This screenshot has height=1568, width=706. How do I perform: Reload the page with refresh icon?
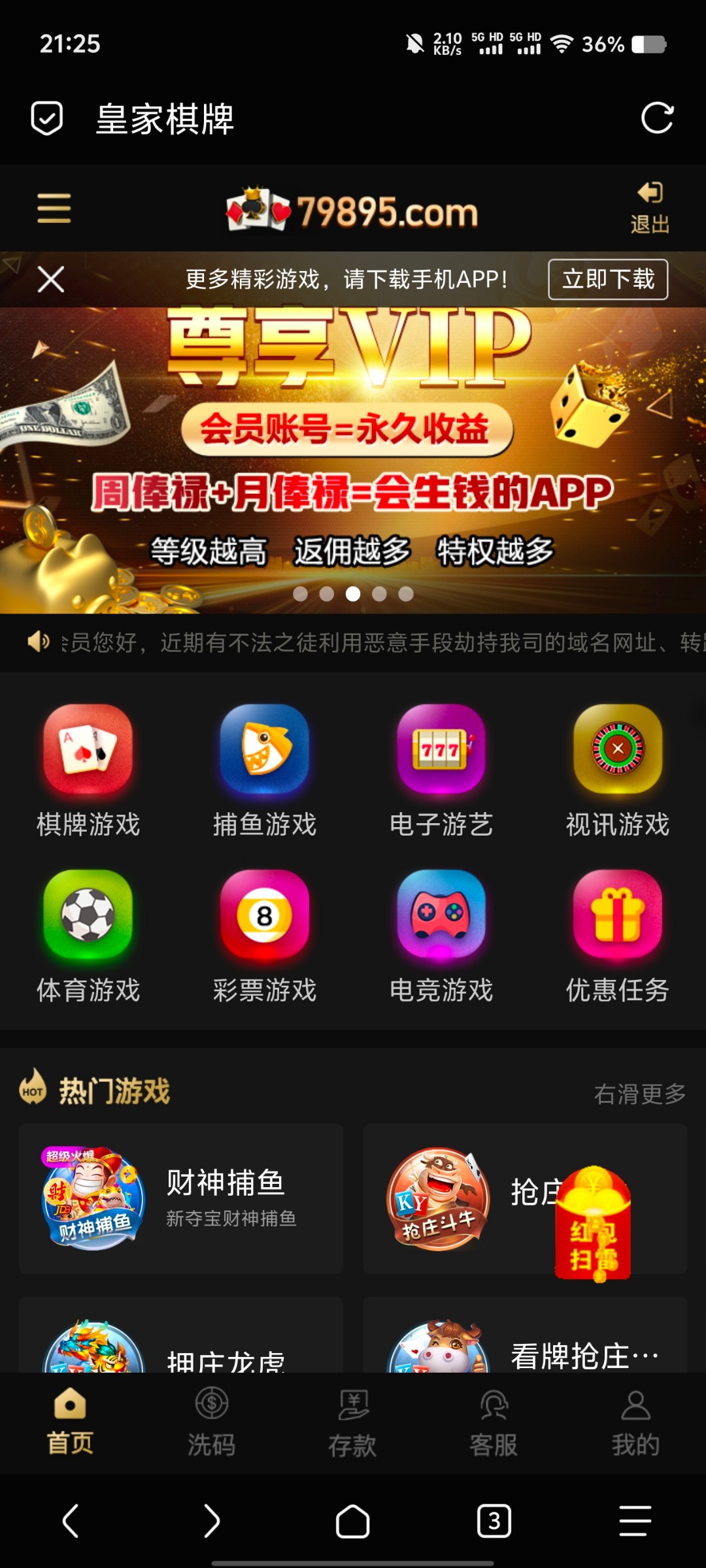pos(657,118)
